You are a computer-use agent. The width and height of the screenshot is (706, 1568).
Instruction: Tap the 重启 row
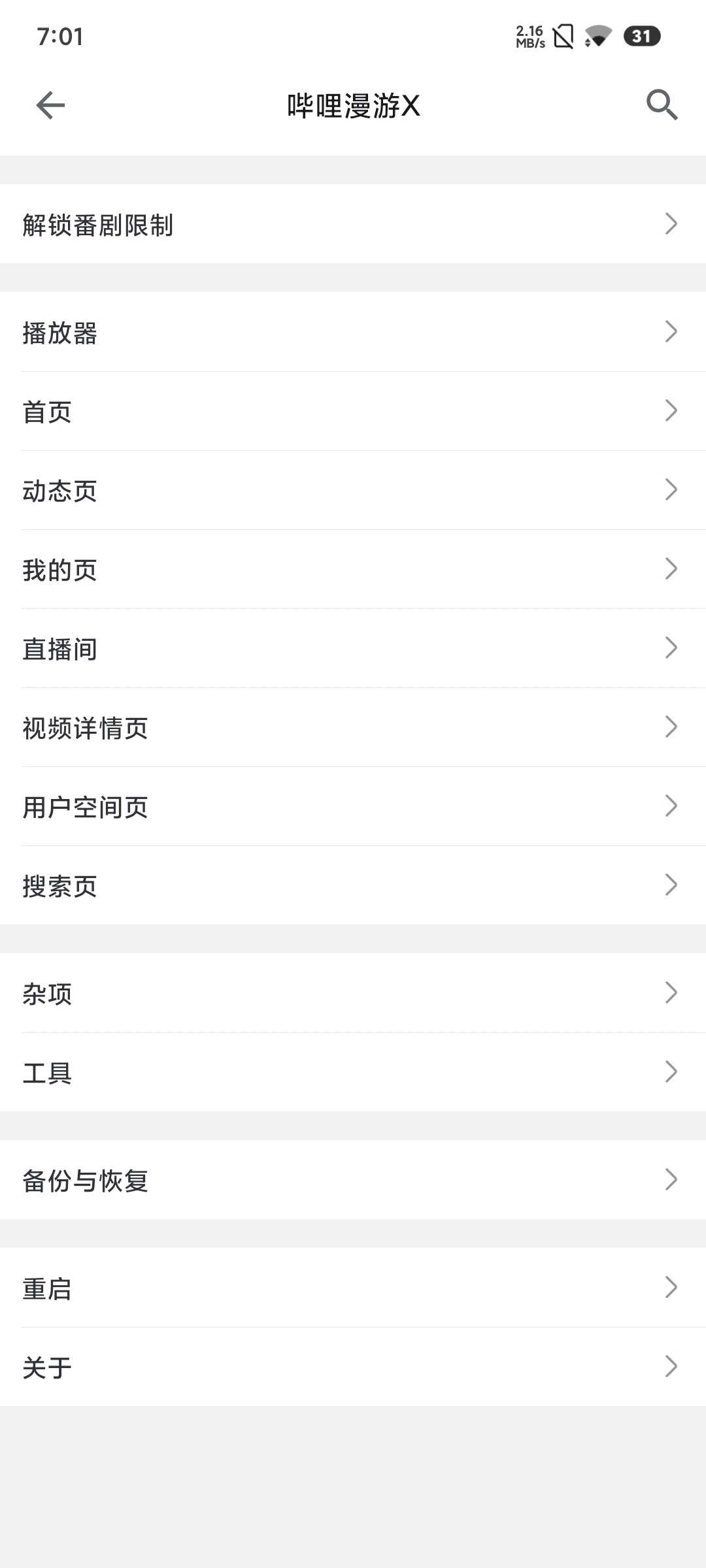(353, 1288)
